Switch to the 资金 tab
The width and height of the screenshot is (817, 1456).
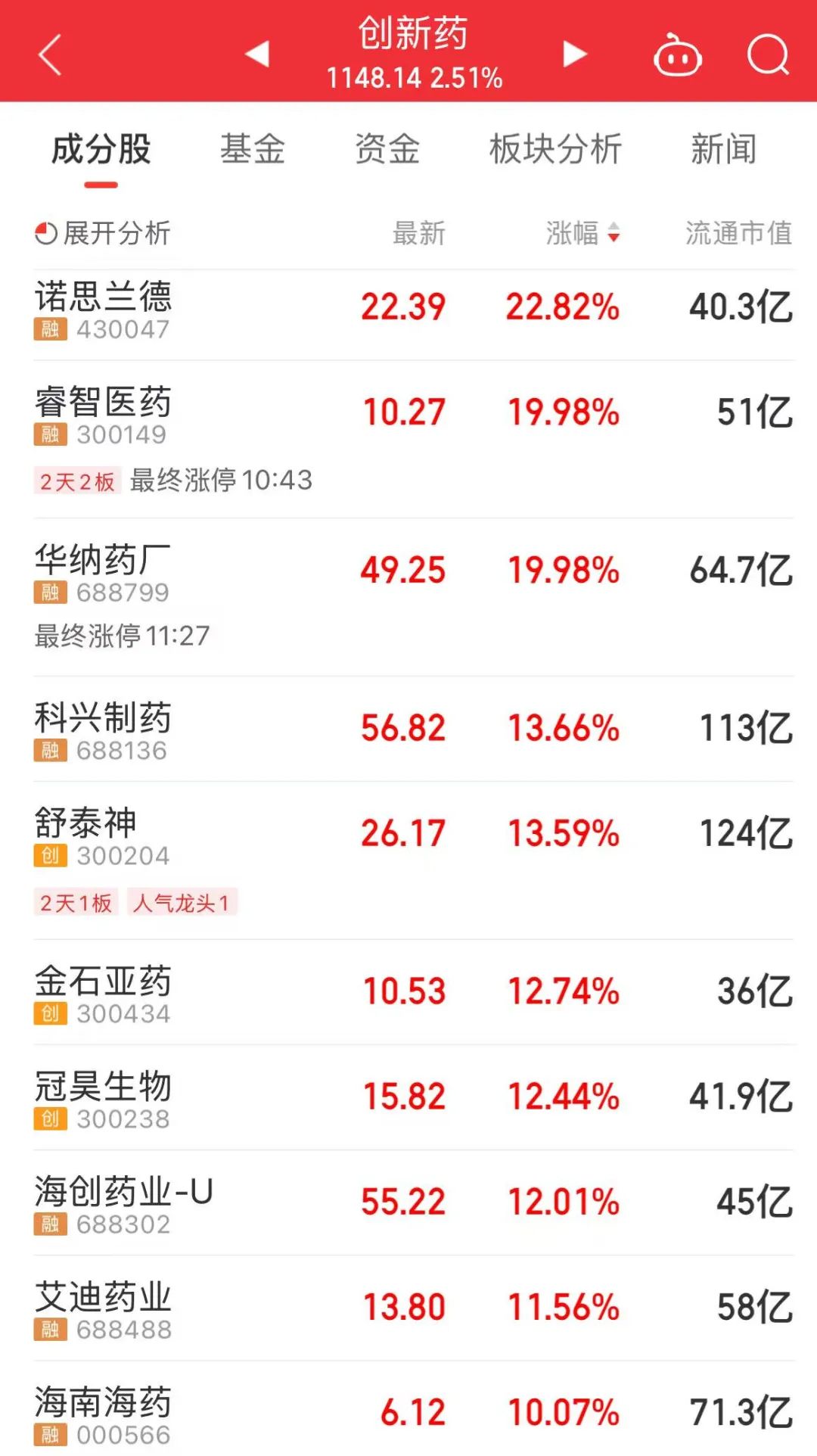(387, 149)
